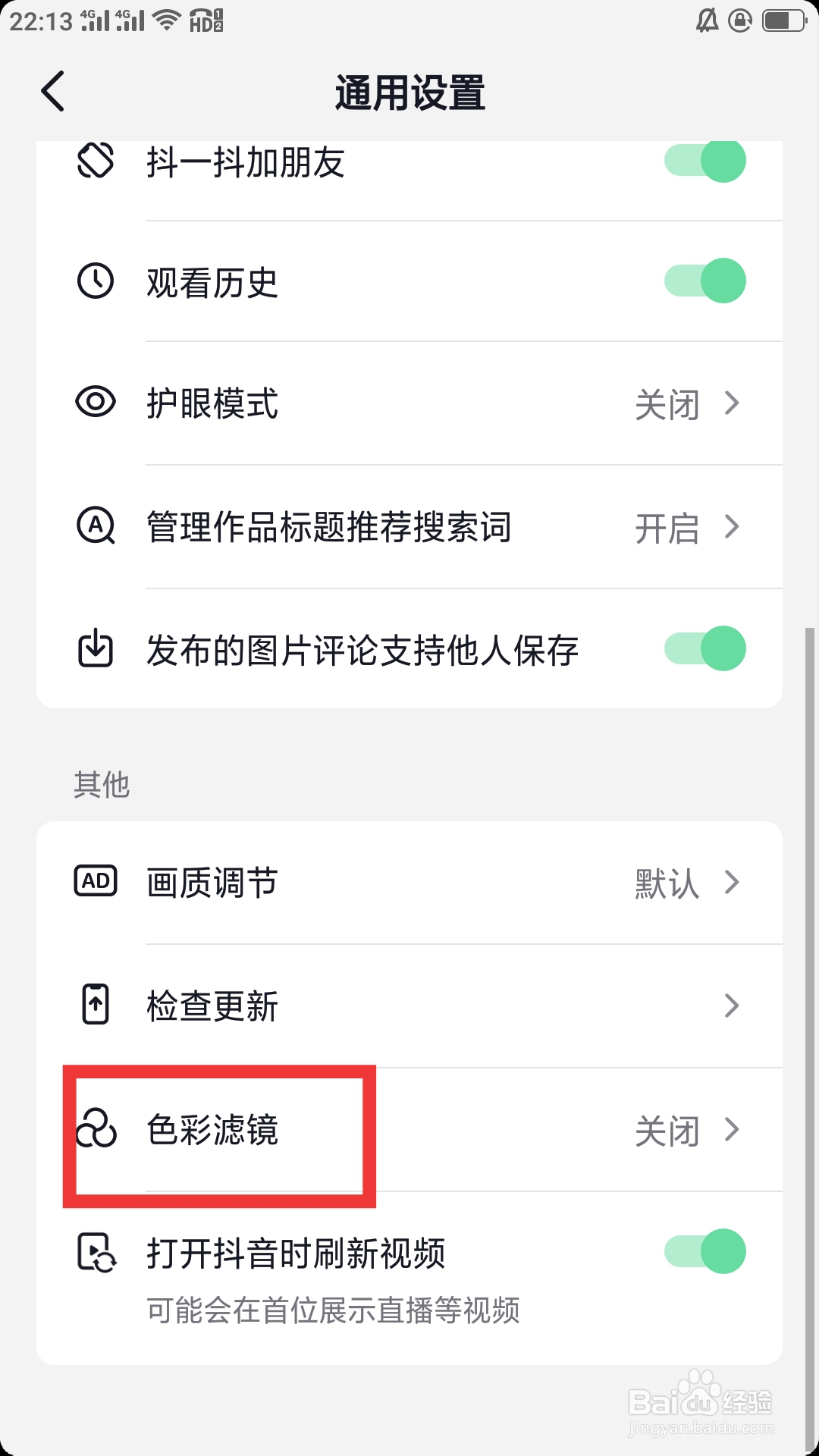The image size is (819, 1456).
Task: Tap the back arrow to leave 通用设置
Action: point(52,91)
